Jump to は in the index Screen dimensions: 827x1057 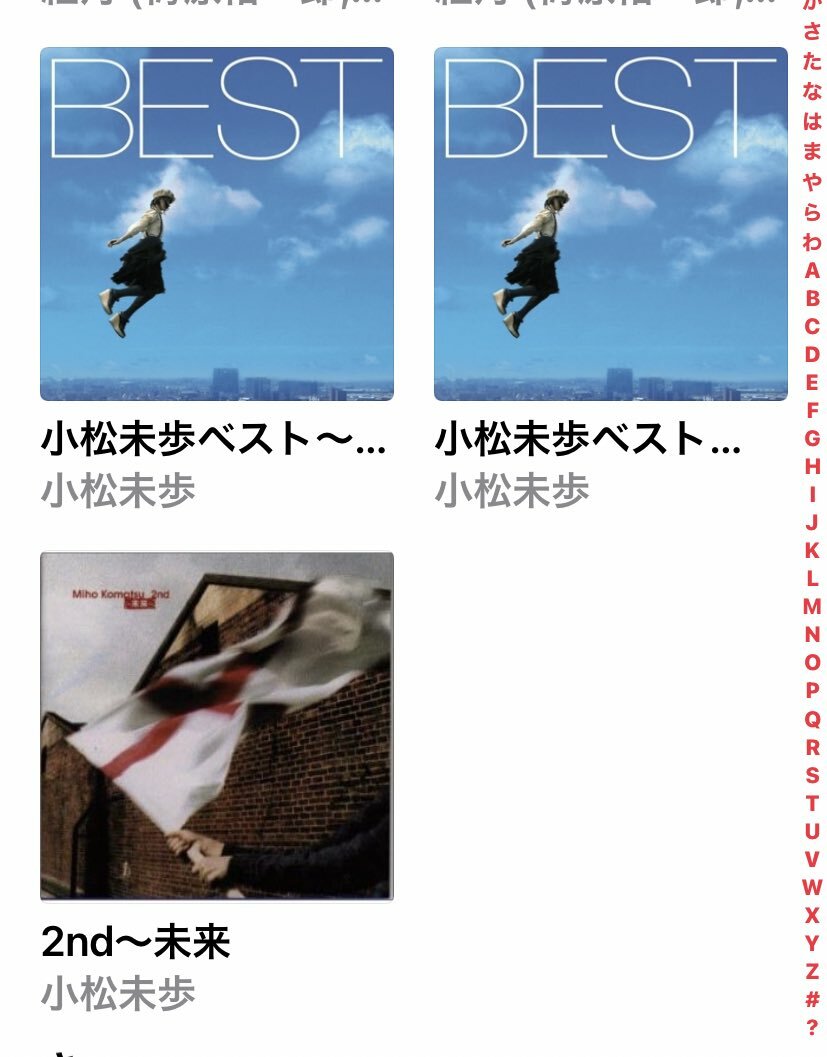812,122
